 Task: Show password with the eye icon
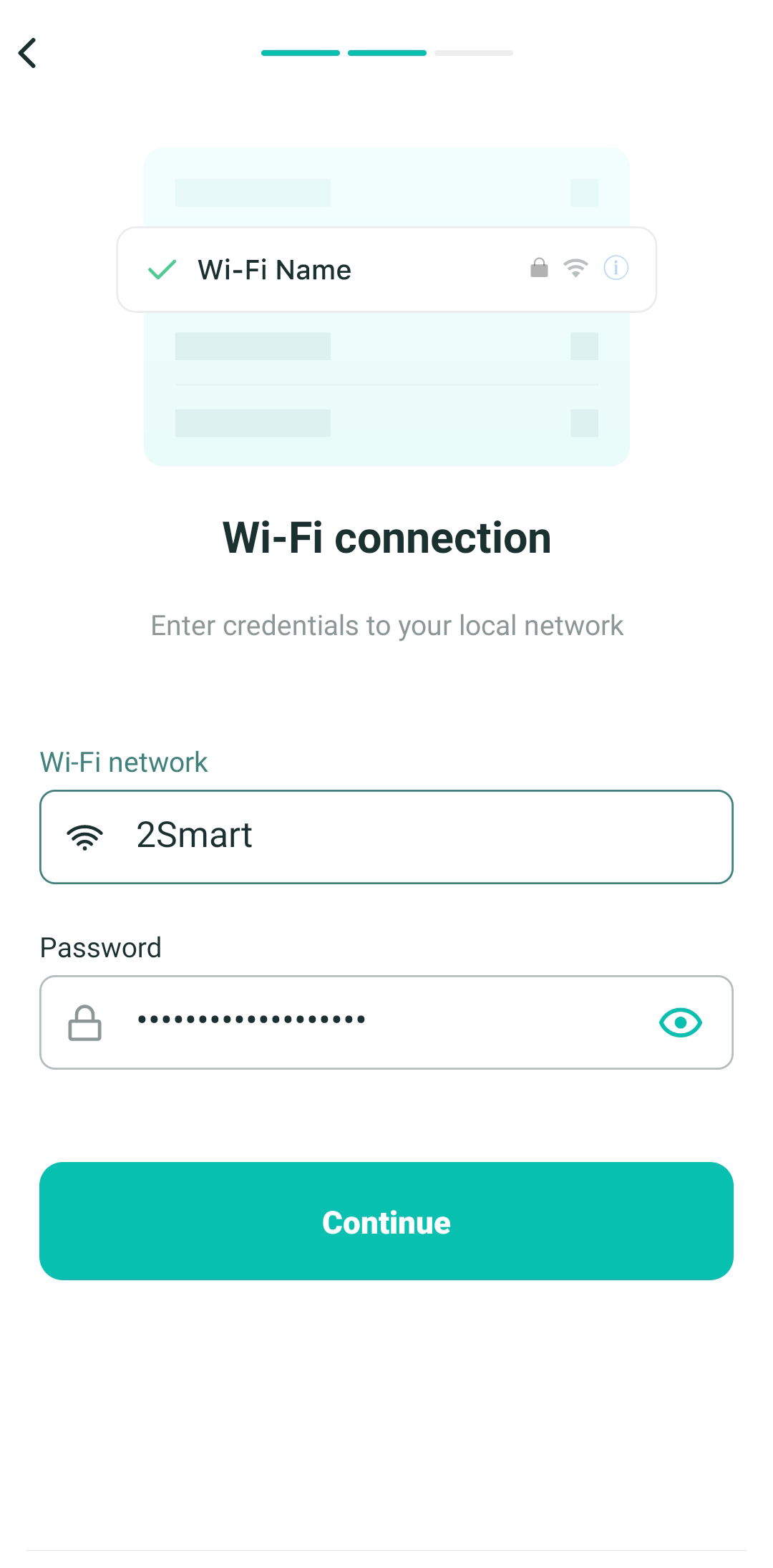[x=680, y=1022]
